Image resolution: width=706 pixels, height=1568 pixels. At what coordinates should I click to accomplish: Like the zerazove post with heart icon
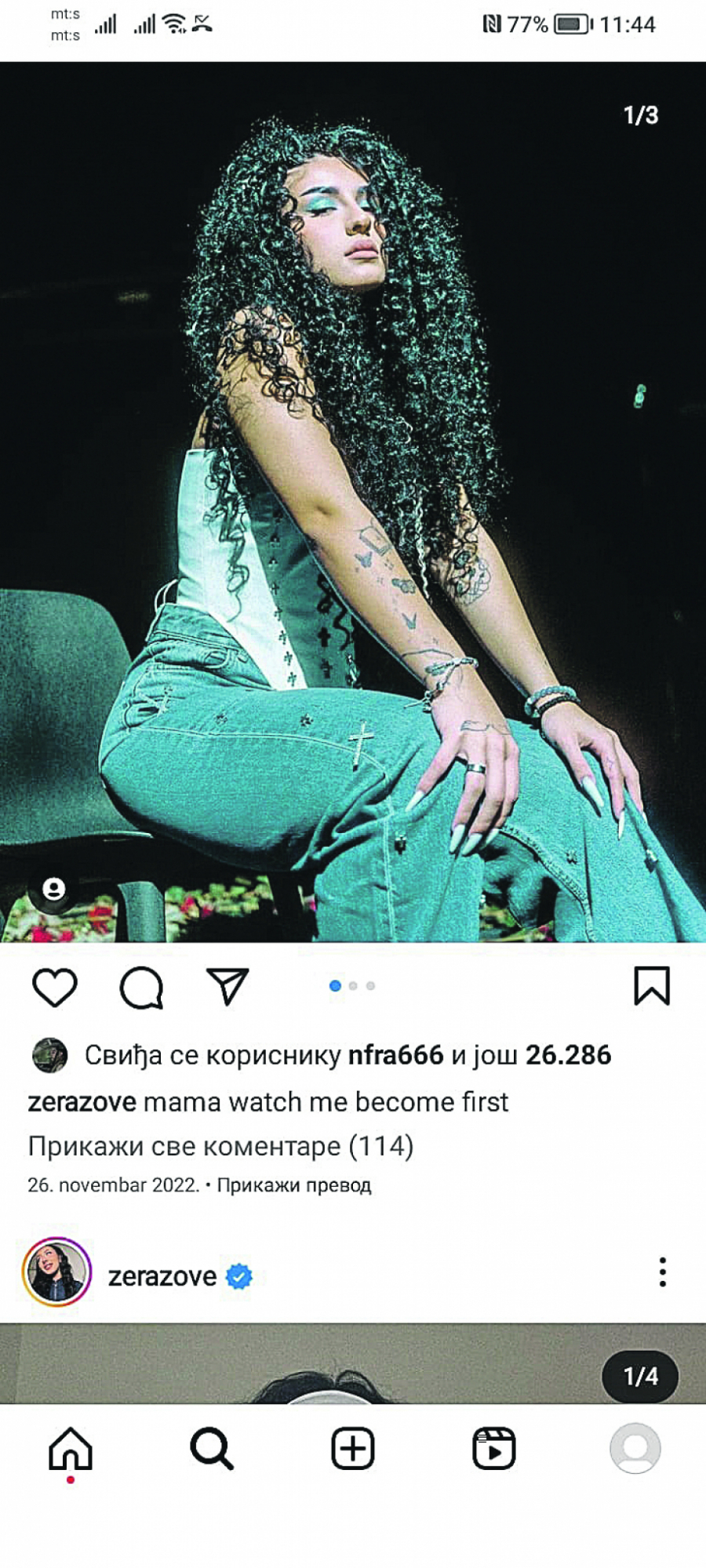tap(55, 987)
